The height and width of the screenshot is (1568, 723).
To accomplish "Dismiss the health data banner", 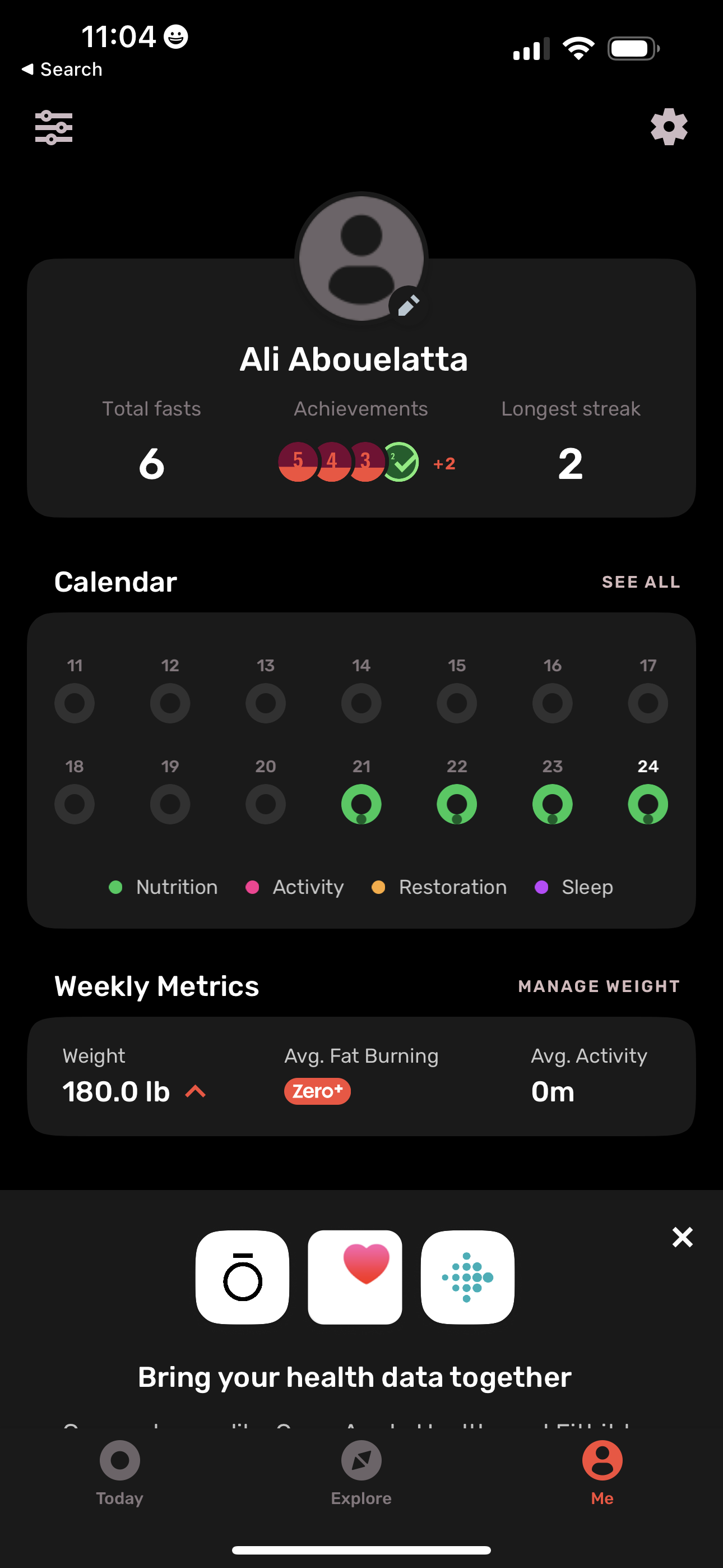I will tap(682, 1236).
